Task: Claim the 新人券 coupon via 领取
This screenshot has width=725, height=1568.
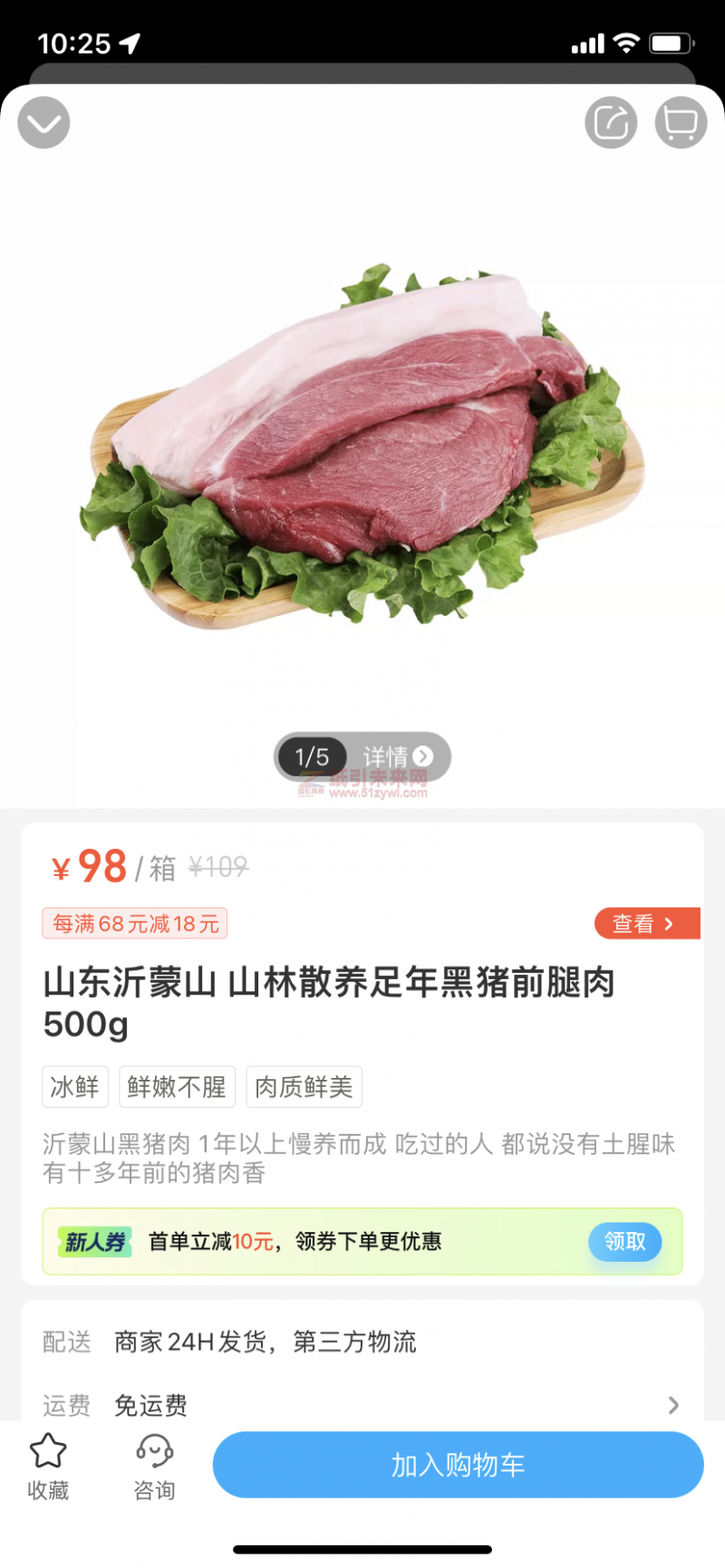Action: pyautogui.click(x=625, y=1241)
